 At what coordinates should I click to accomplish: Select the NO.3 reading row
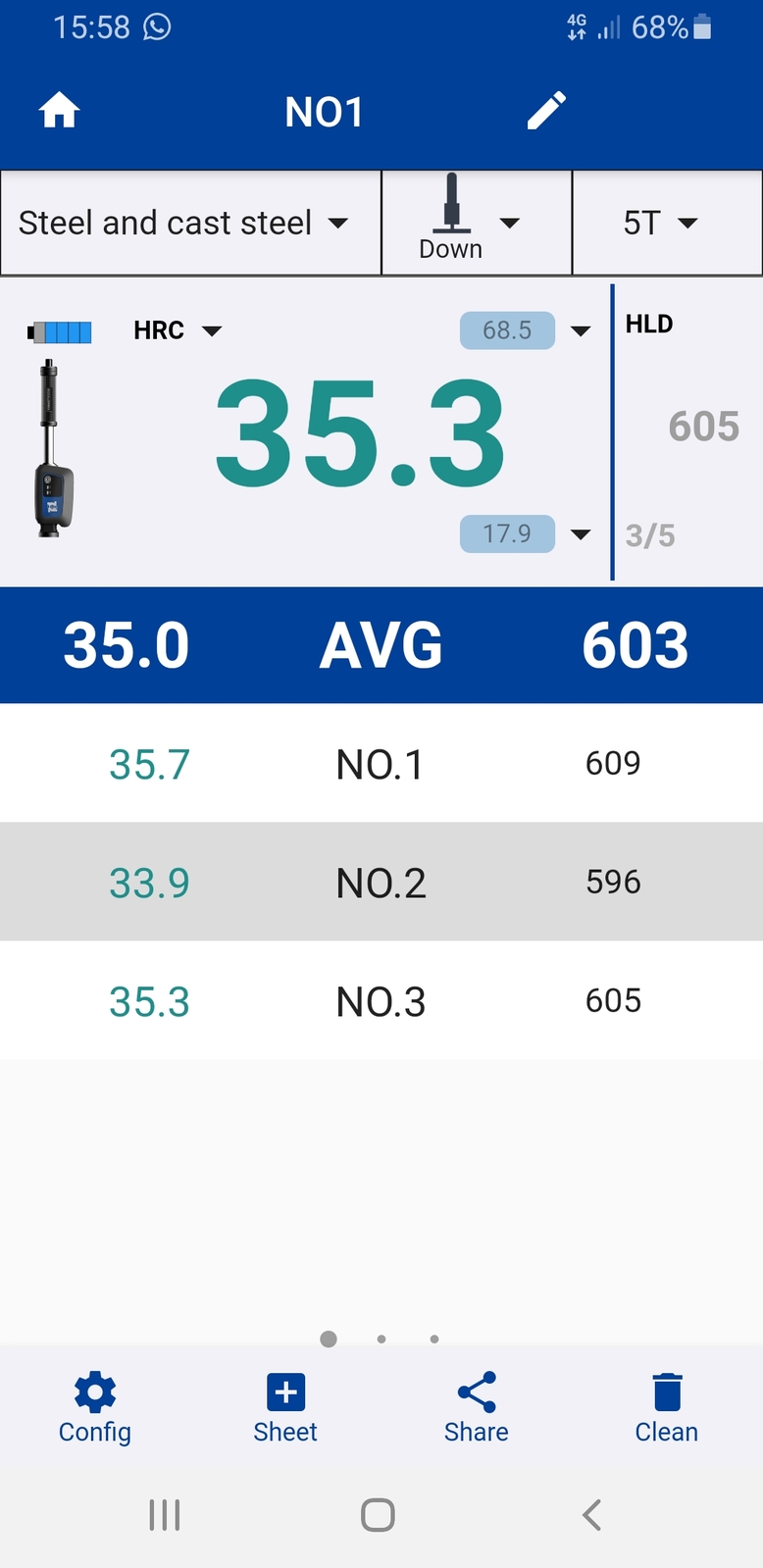click(381, 1000)
